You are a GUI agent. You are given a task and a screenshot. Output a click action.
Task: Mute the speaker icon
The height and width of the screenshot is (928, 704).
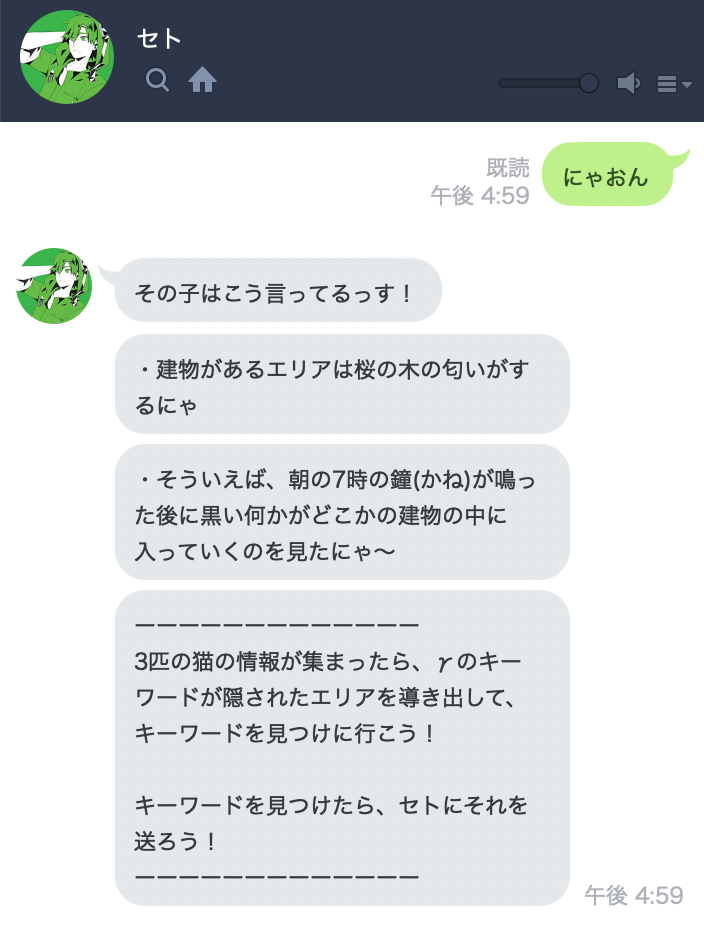pos(629,83)
